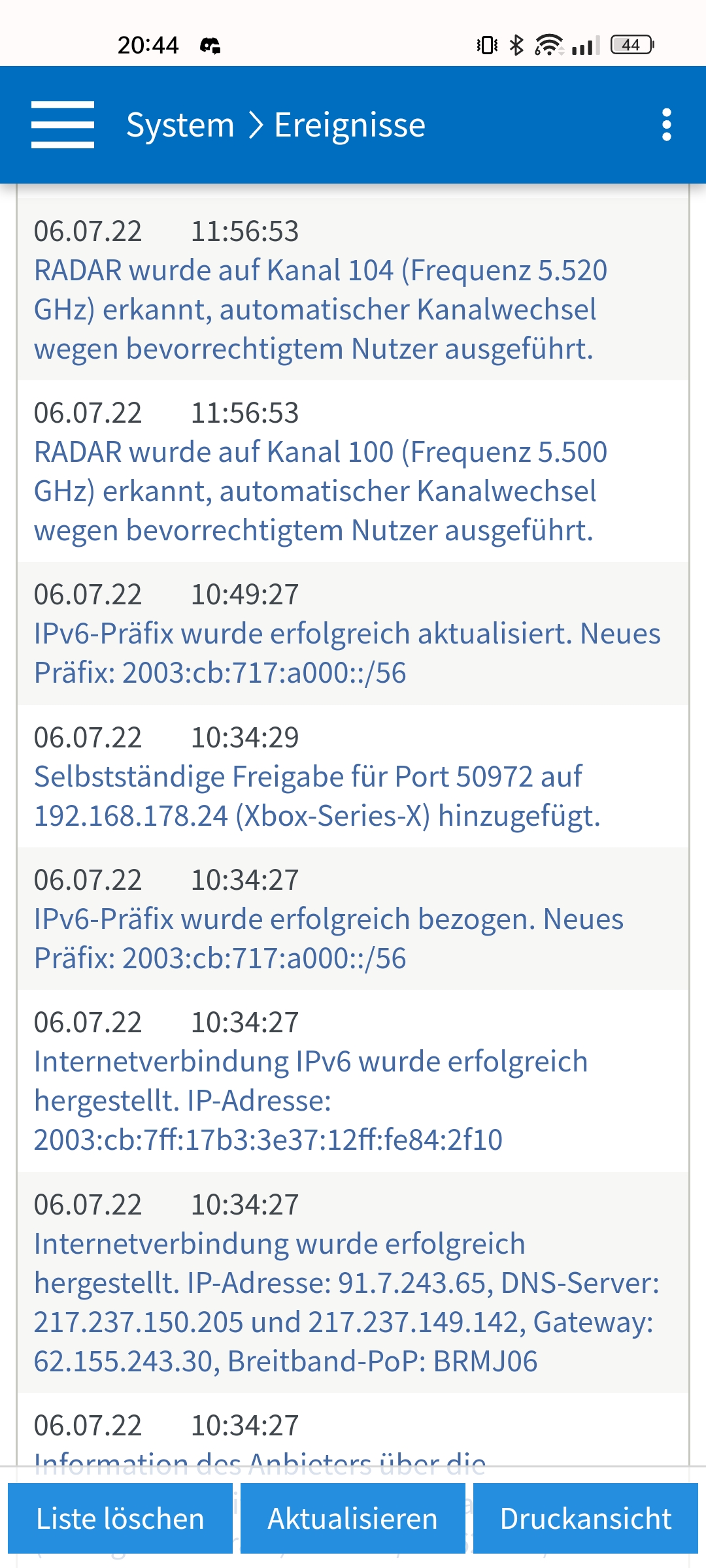Screen dimensions: 706x1568
Task: Refresh events with Aktualisieren
Action: pos(353,1518)
